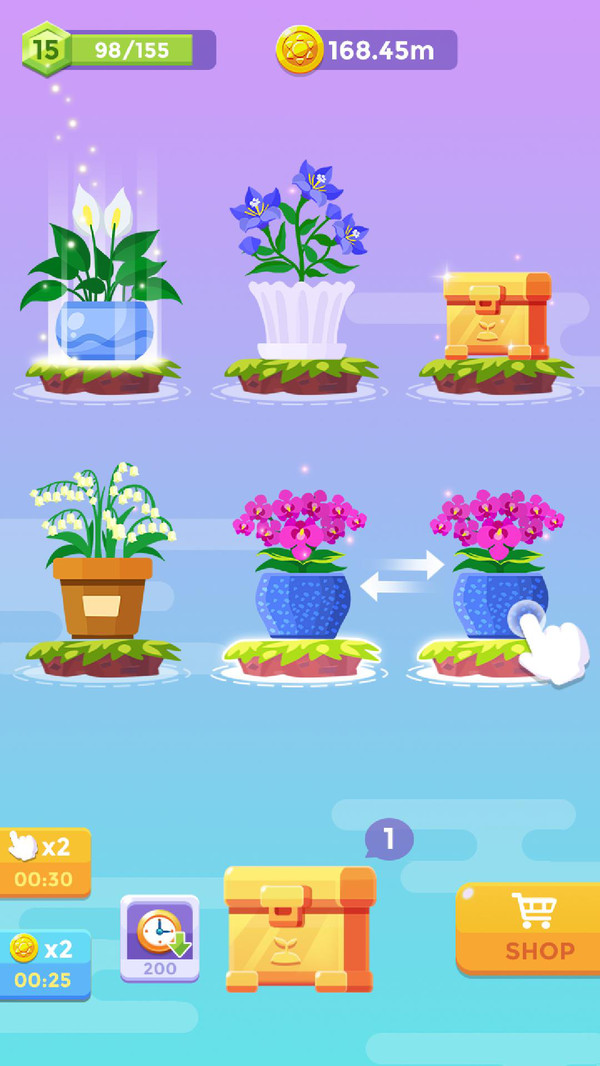600x1066 pixels.
Task: Tap the x2 hand boost timer
Action: click(44, 861)
